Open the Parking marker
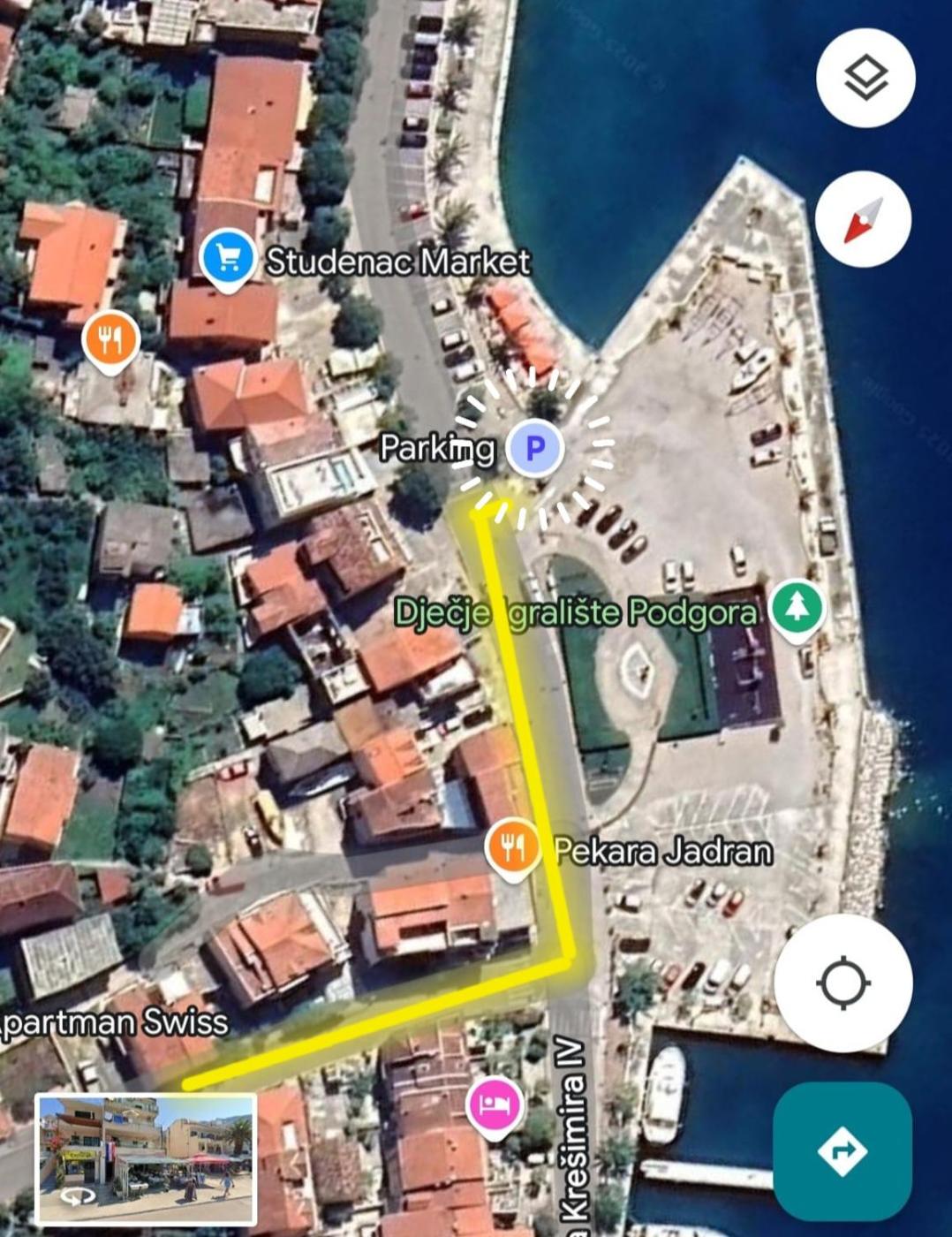 (x=535, y=449)
